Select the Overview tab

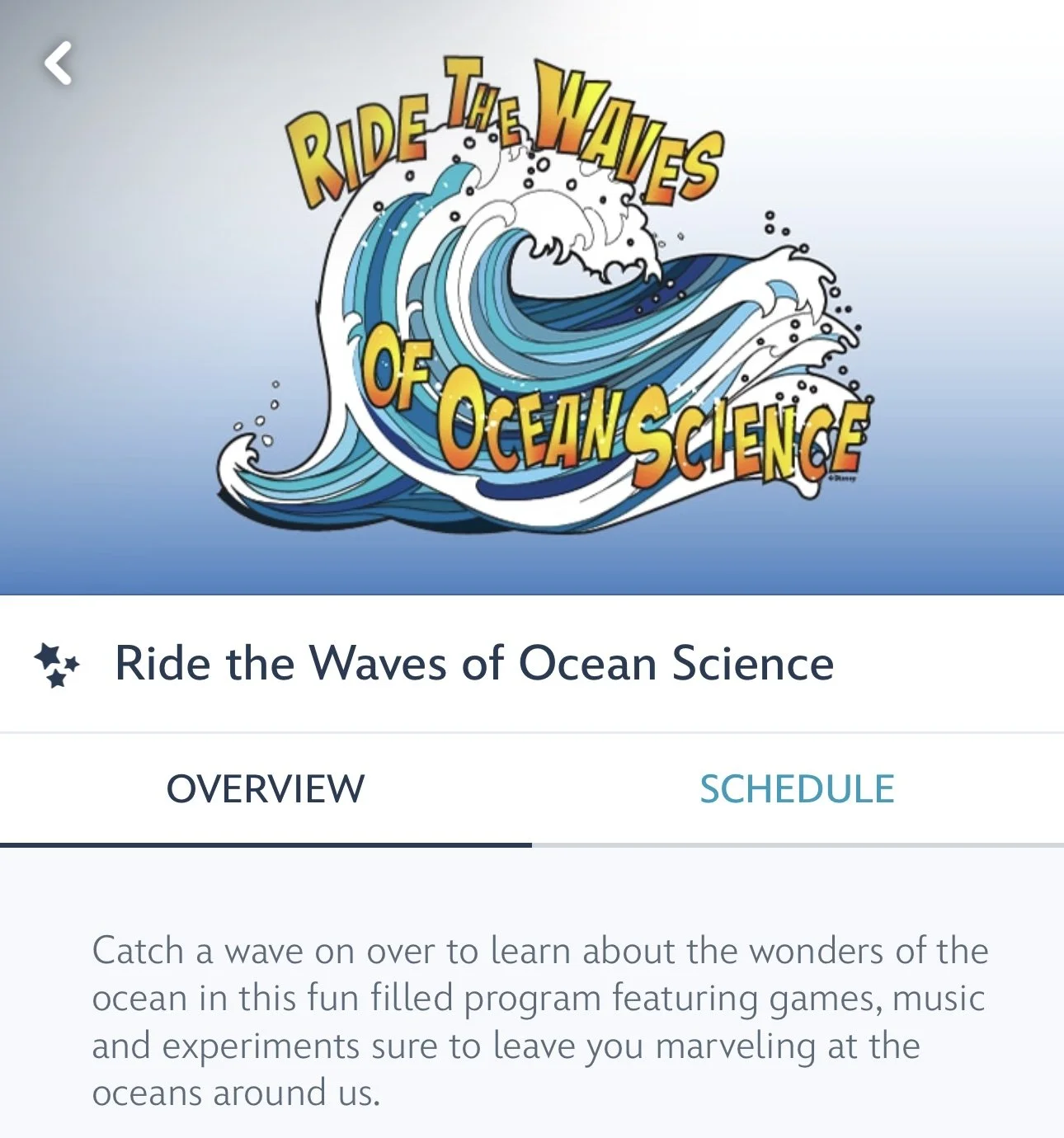click(x=265, y=789)
